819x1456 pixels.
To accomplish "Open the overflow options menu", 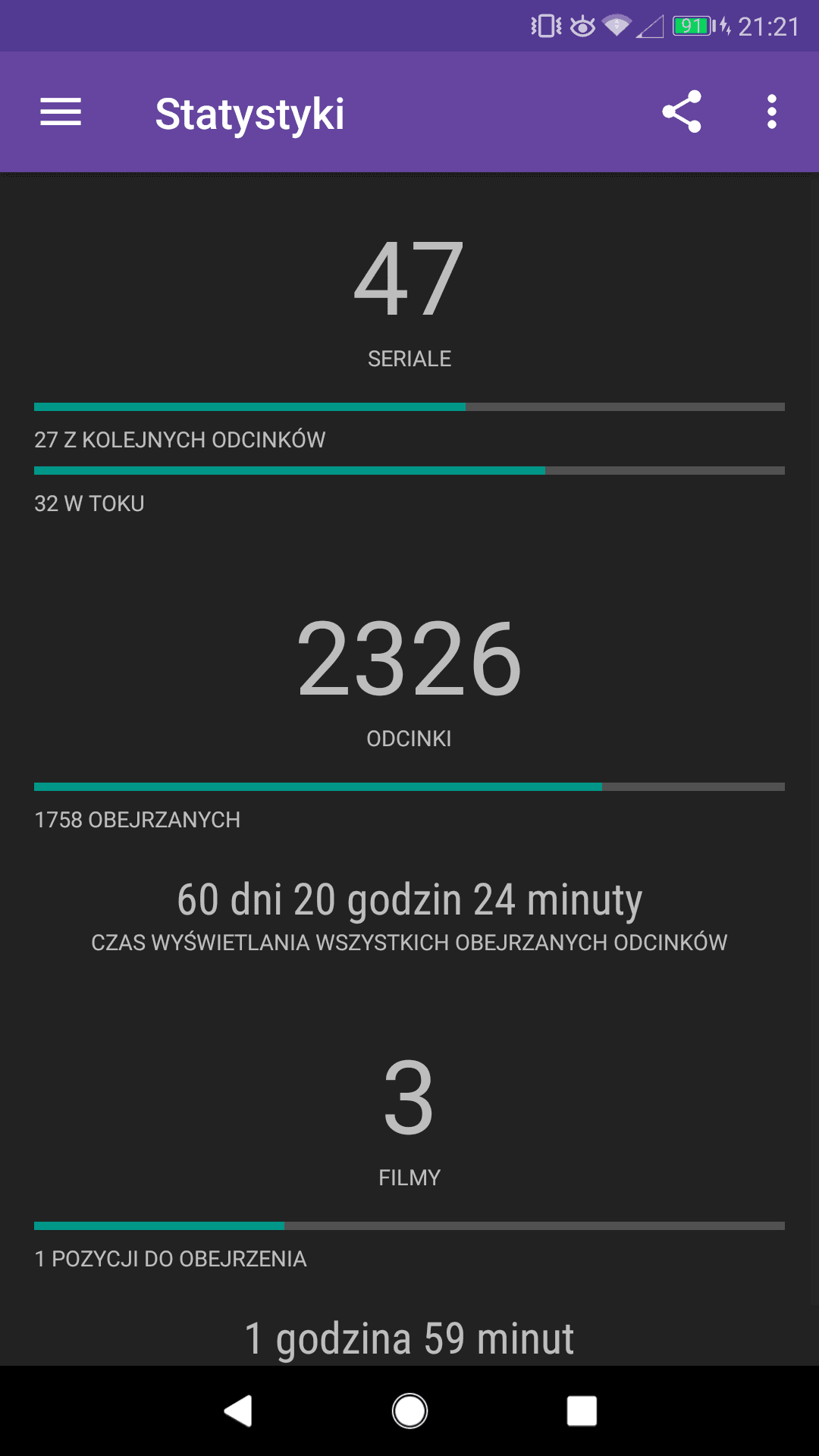I will click(x=771, y=112).
